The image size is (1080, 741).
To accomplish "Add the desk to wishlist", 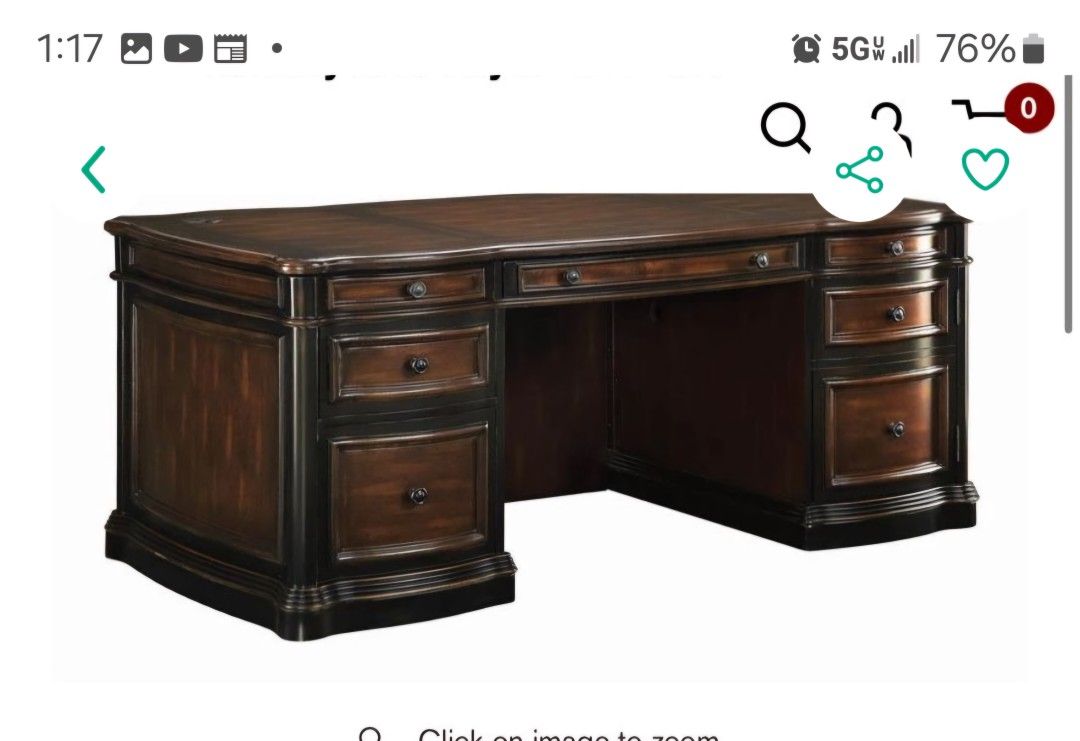I will (x=985, y=170).
